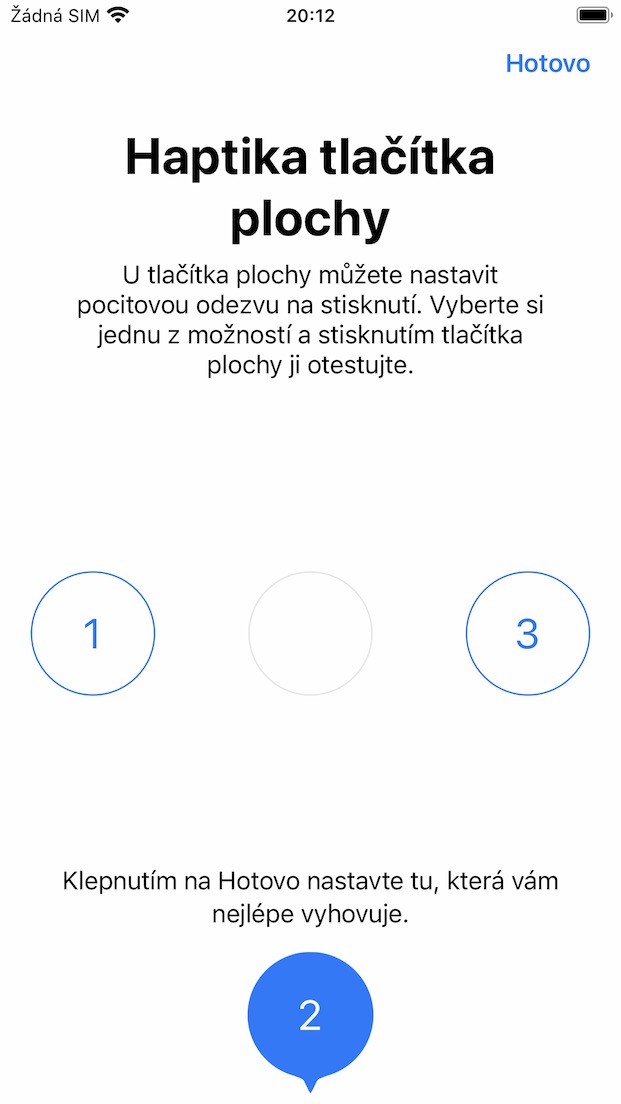Choose the filled blue option 2
This screenshot has width=621, height=1104.
coord(310,1015)
